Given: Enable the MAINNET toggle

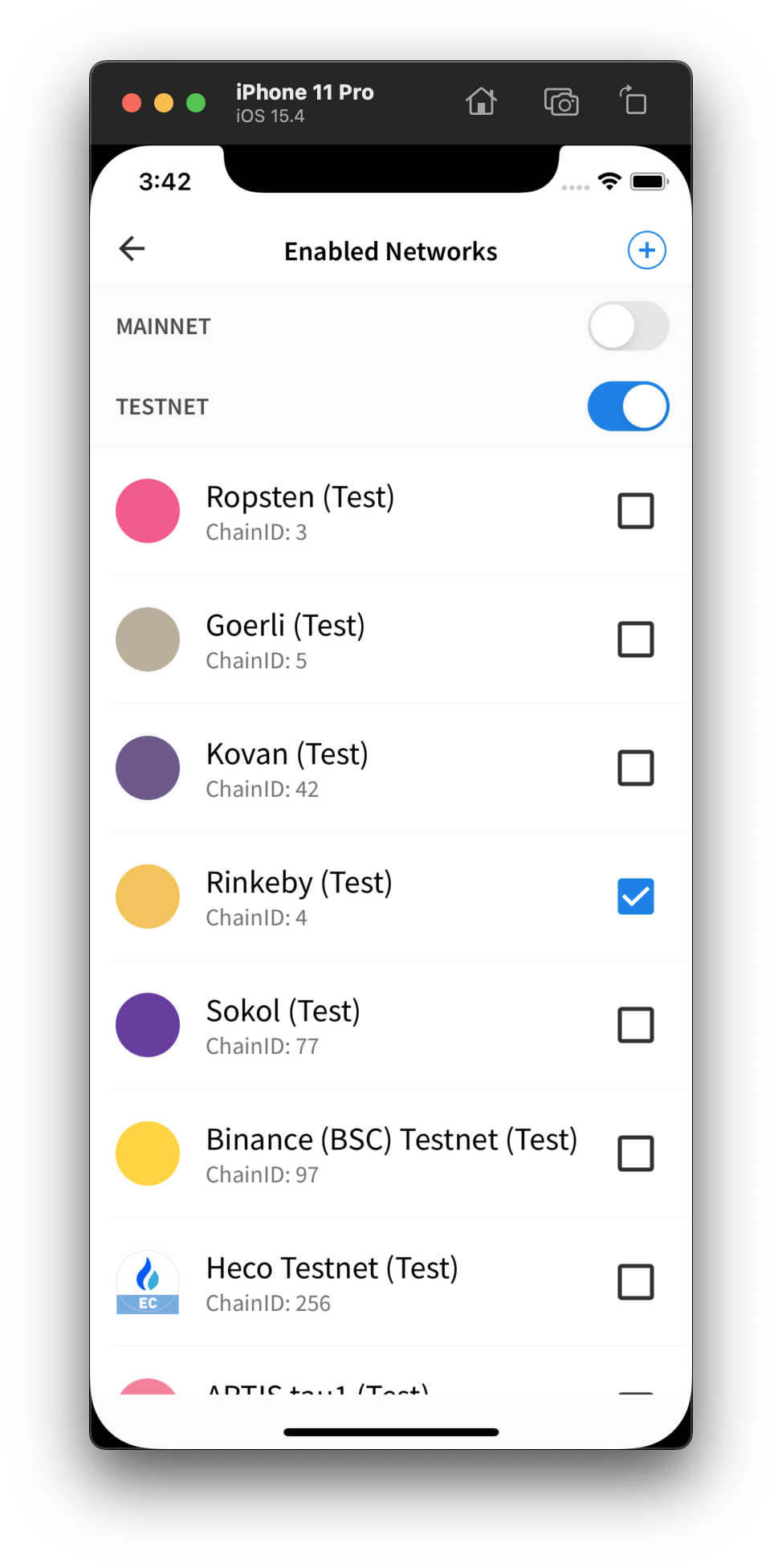Looking at the screenshot, I should (628, 326).
